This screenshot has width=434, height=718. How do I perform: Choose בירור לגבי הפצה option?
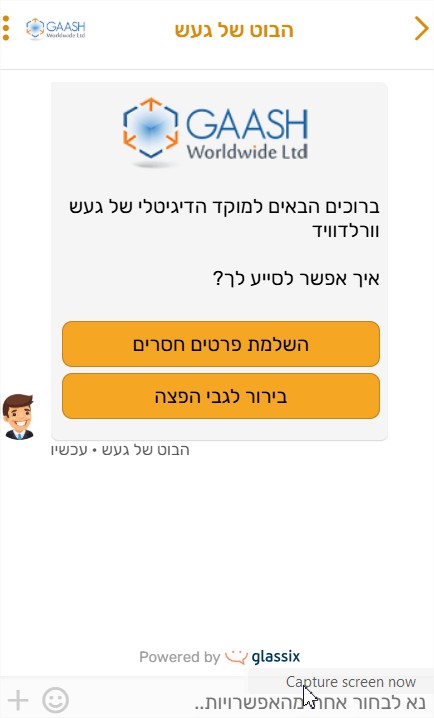[x=221, y=396]
